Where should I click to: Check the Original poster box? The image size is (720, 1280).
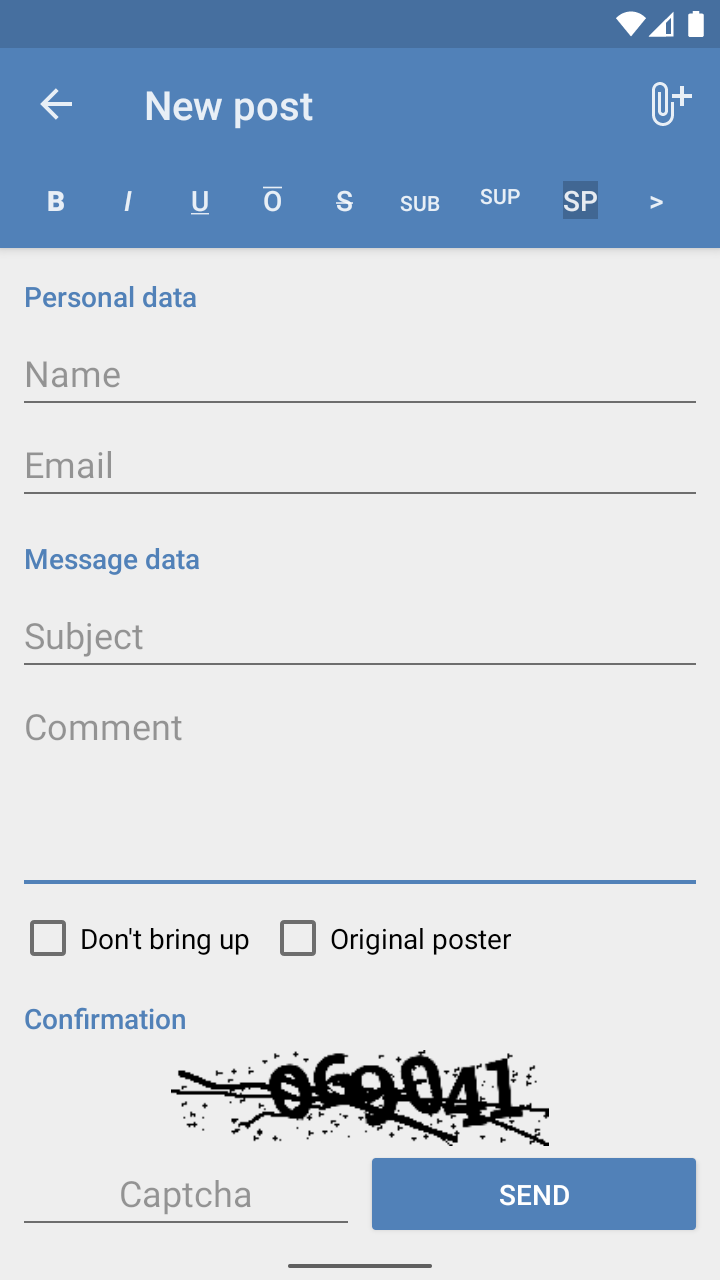coord(298,939)
